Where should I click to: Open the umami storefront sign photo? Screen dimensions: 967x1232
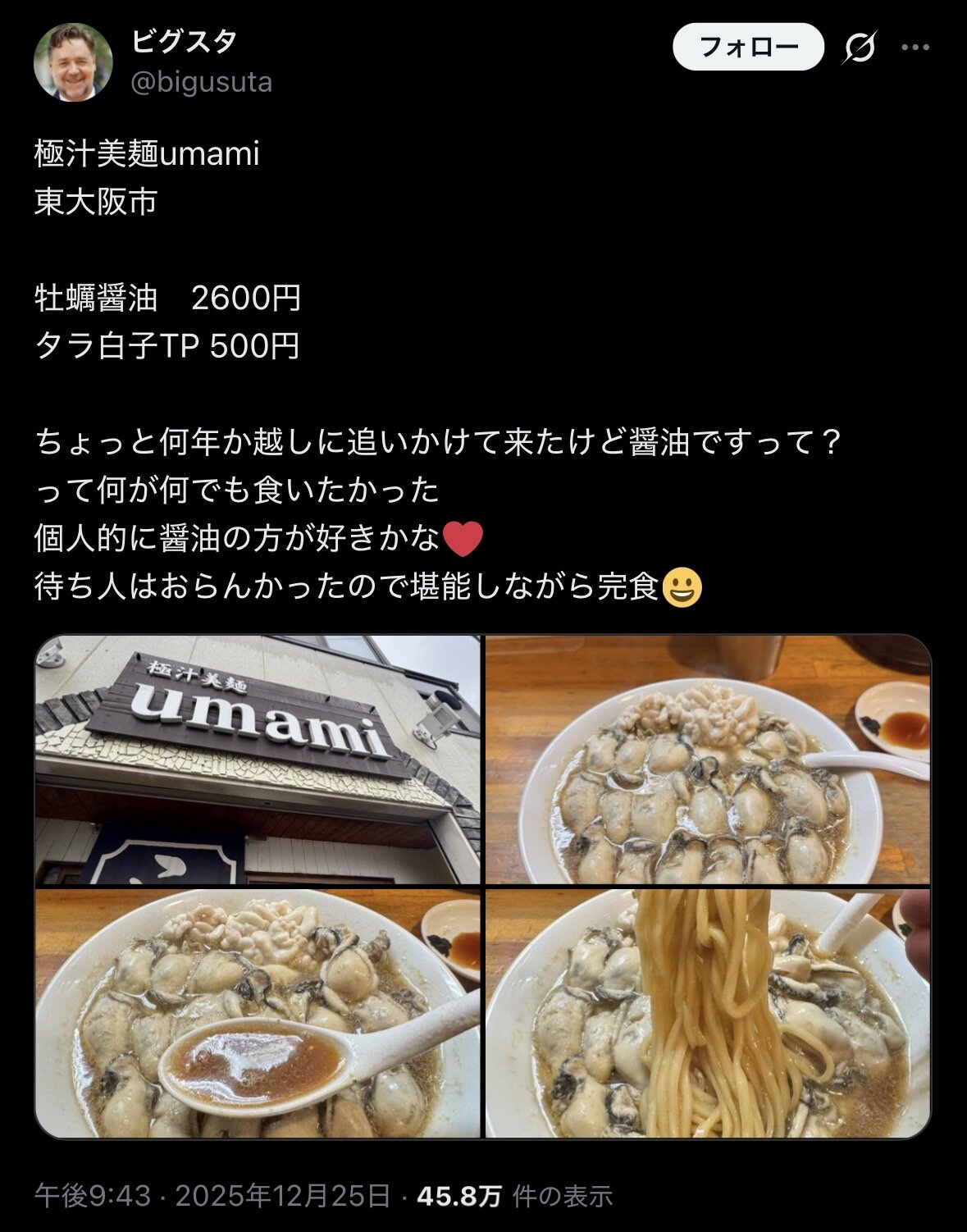(258, 760)
